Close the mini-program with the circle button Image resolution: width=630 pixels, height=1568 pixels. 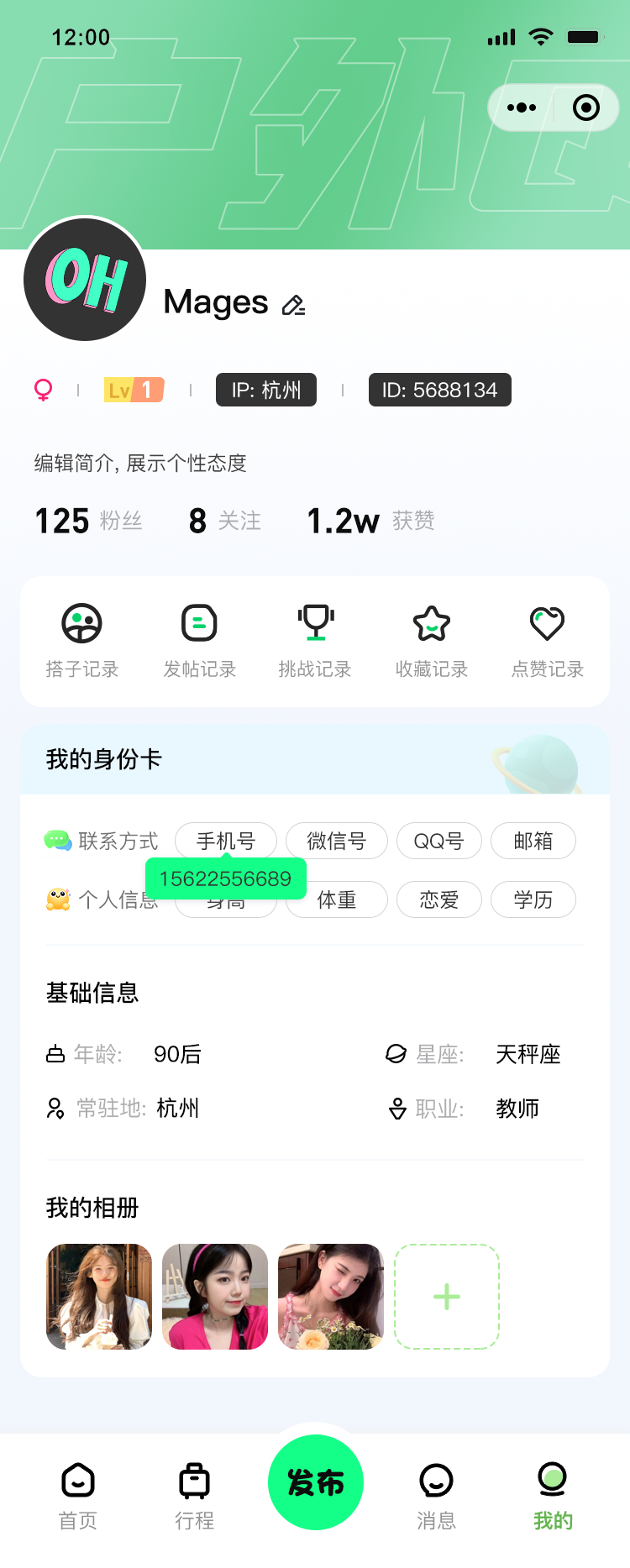click(585, 108)
